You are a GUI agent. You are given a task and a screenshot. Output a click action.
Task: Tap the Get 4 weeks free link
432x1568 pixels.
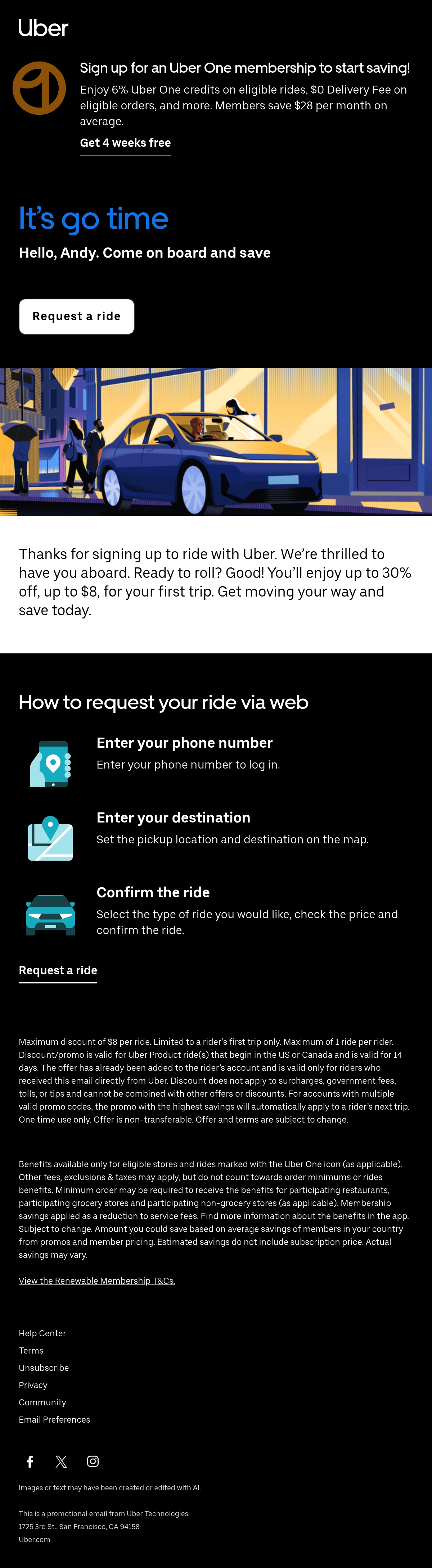click(126, 143)
